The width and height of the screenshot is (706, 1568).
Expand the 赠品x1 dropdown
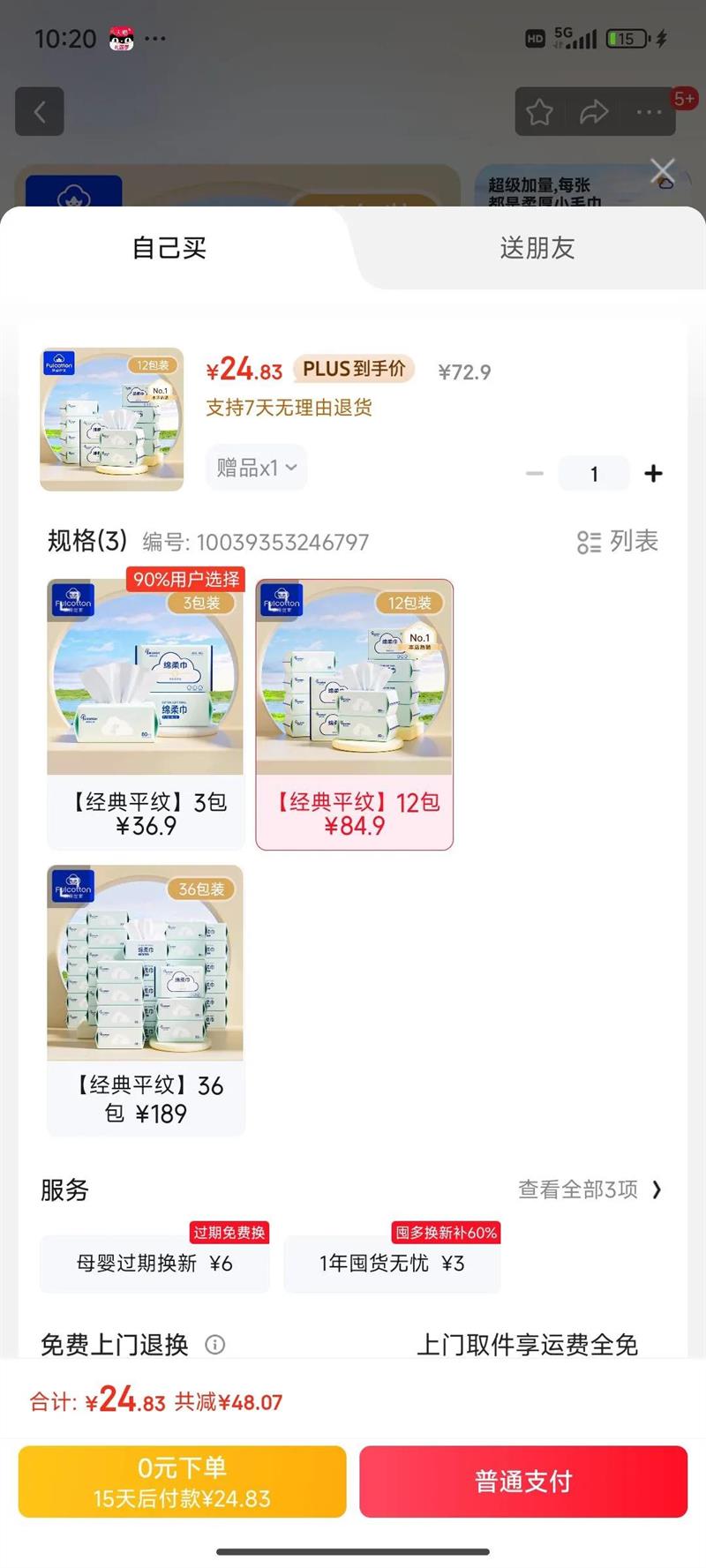pos(257,468)
